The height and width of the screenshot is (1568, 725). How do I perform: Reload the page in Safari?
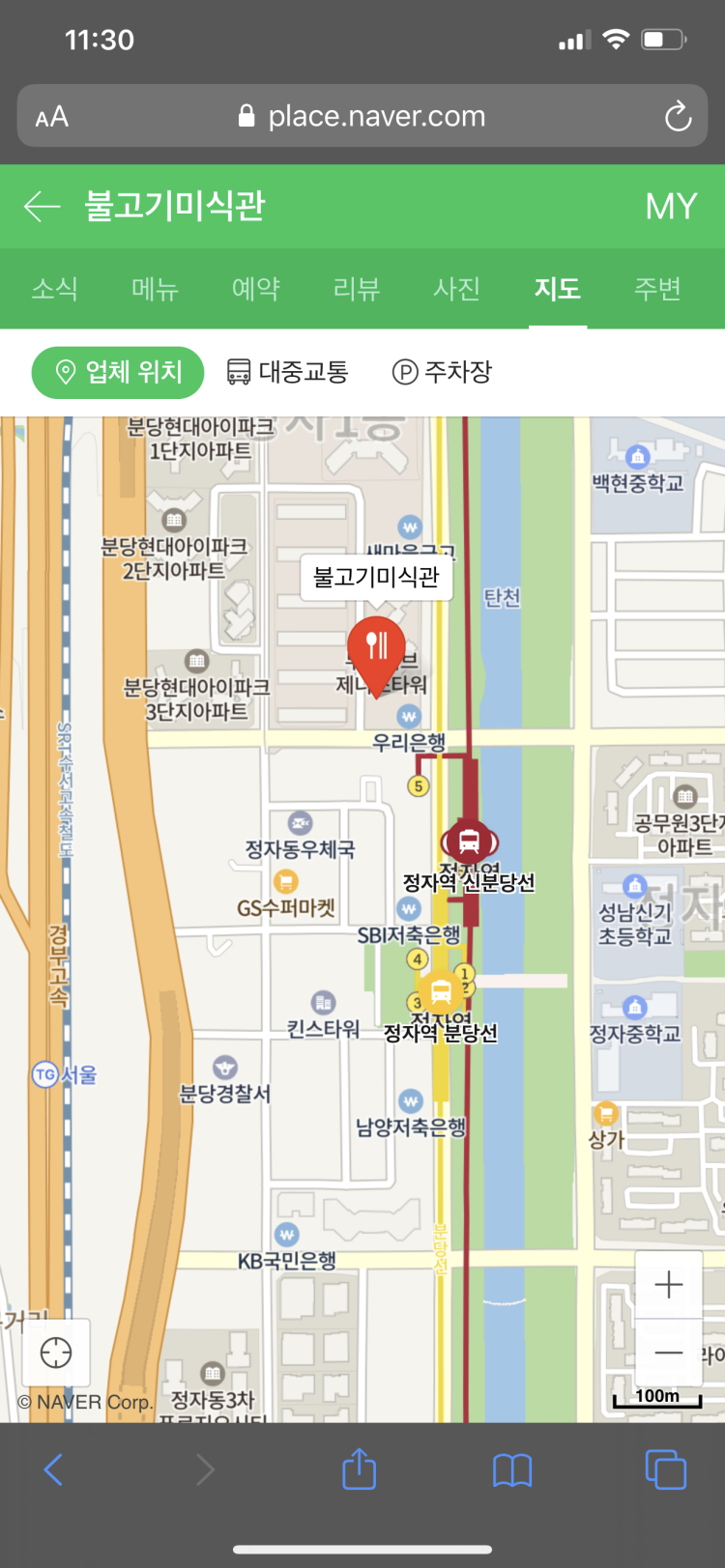pos(678,117)
